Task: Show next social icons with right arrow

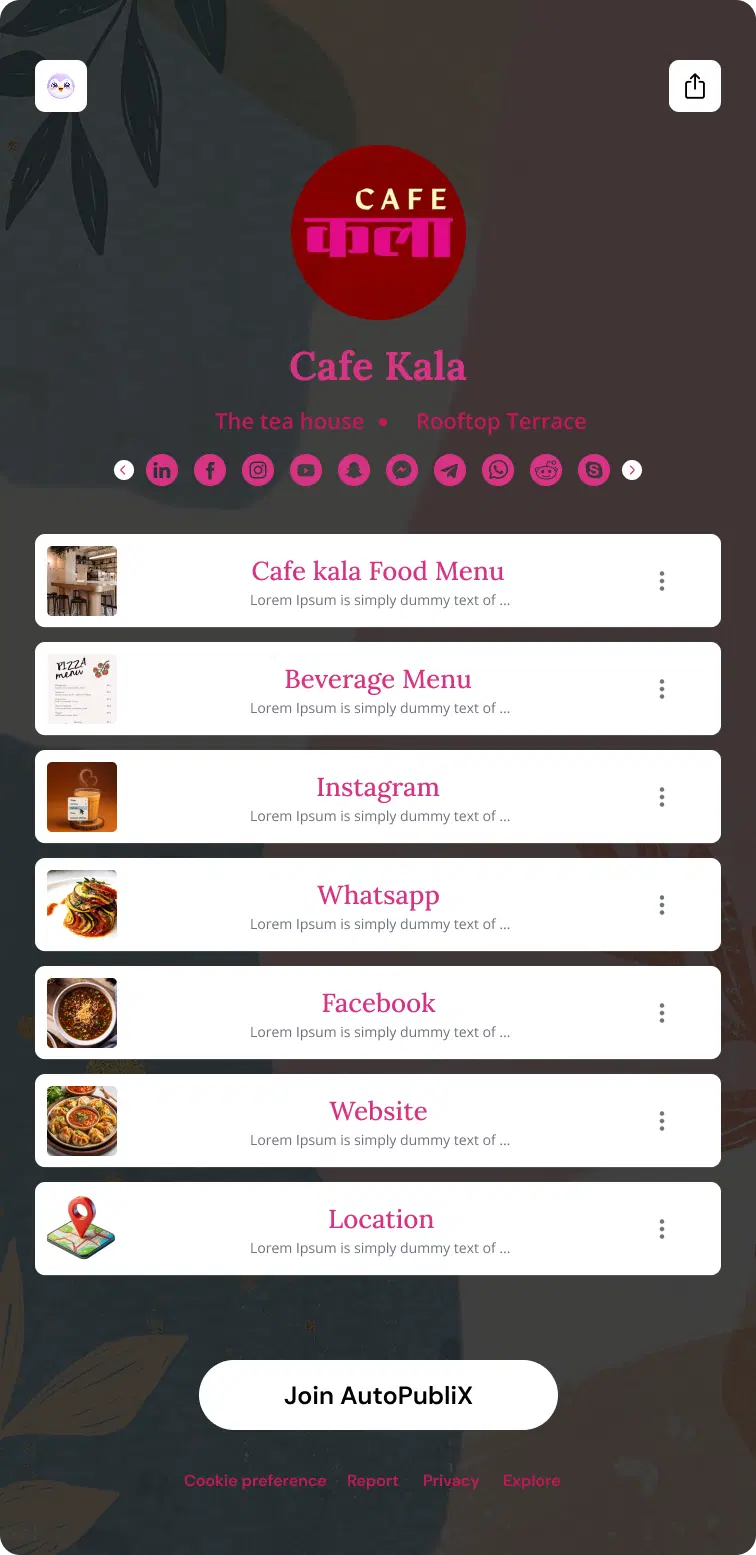Action: pos(632,470)
